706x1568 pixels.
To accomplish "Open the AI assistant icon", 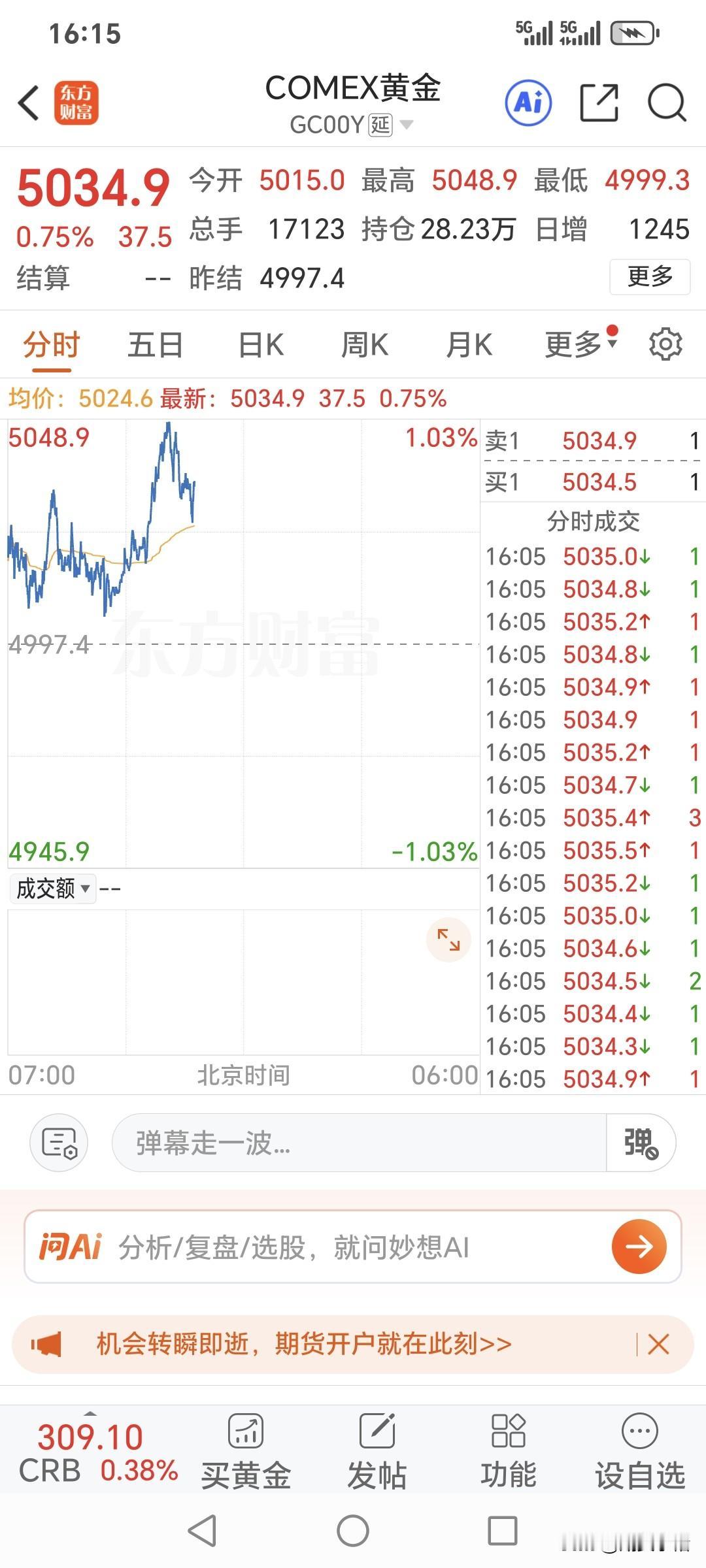I will (528, 103).
